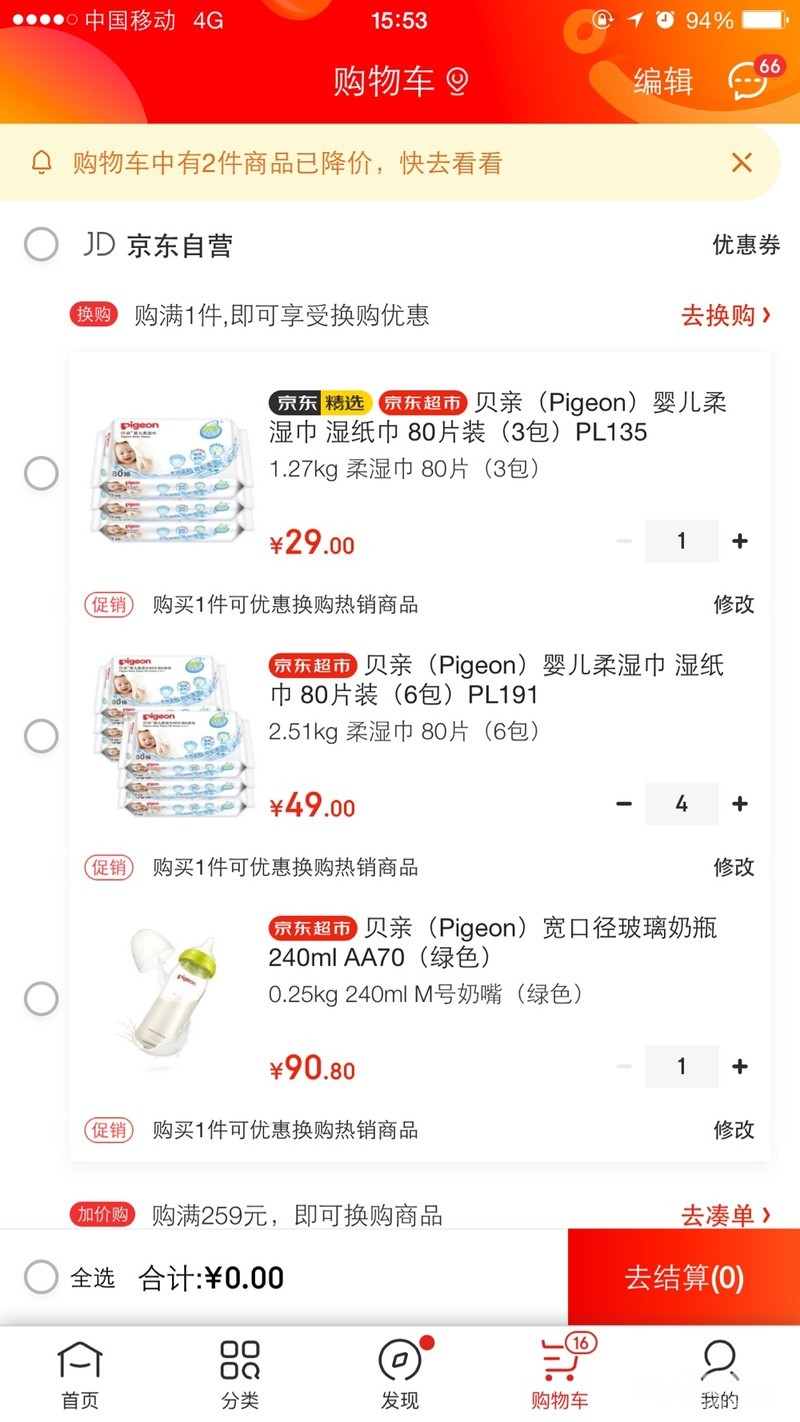Viewport: 800px width, 1422px height.
Task: Tap 修改 for the 玻璃奶瓶 promotion
Action: [x=733, y=1130]
